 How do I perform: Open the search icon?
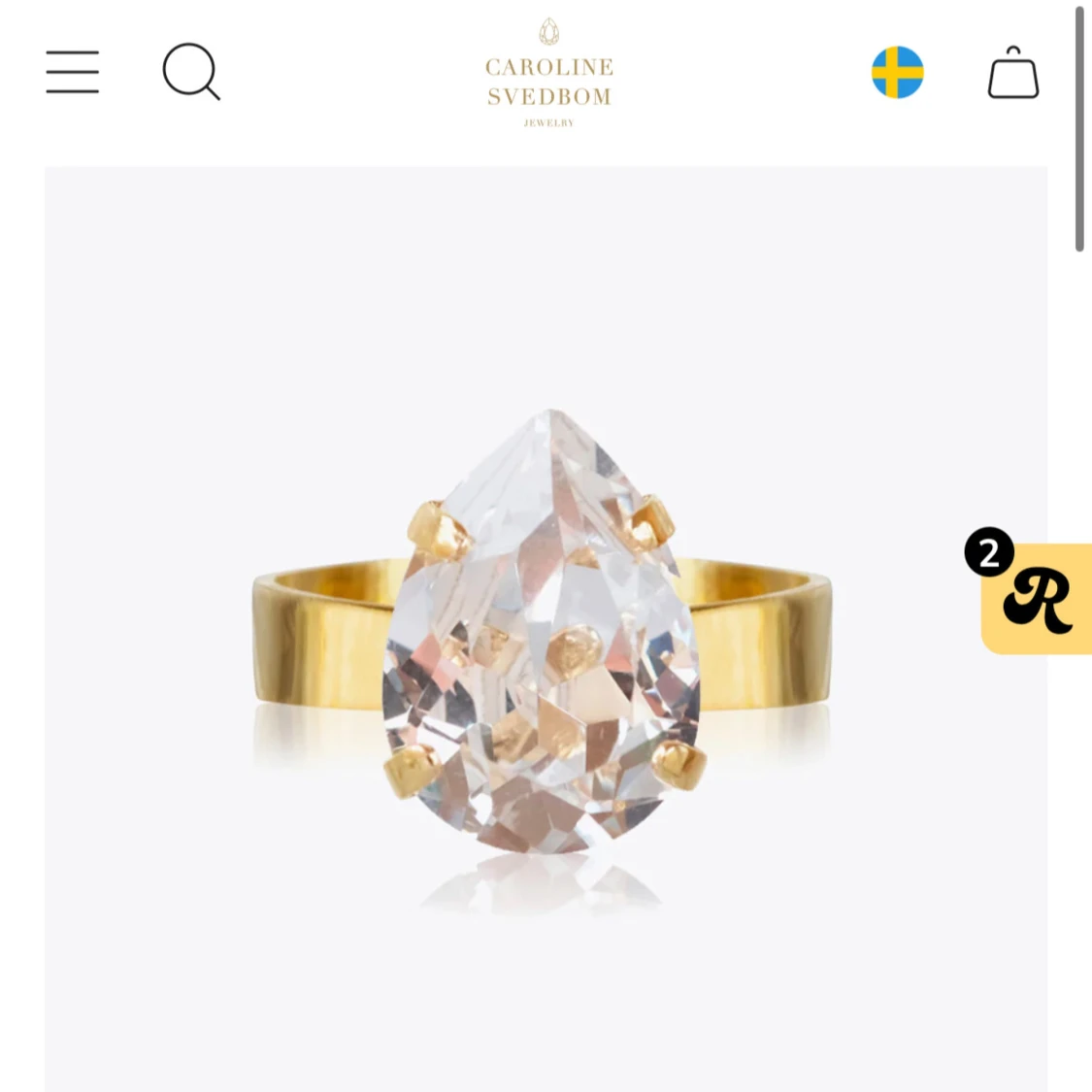pyautogui.click(x=190, y=72)
